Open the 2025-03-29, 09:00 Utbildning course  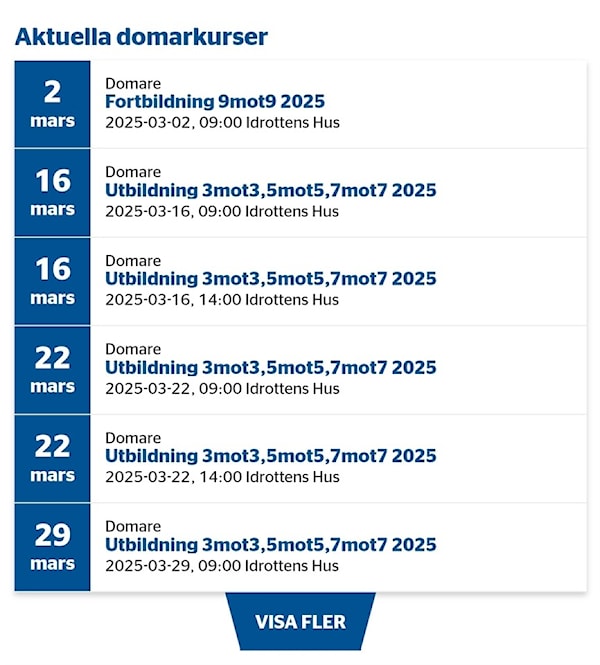tap(270, 545)
